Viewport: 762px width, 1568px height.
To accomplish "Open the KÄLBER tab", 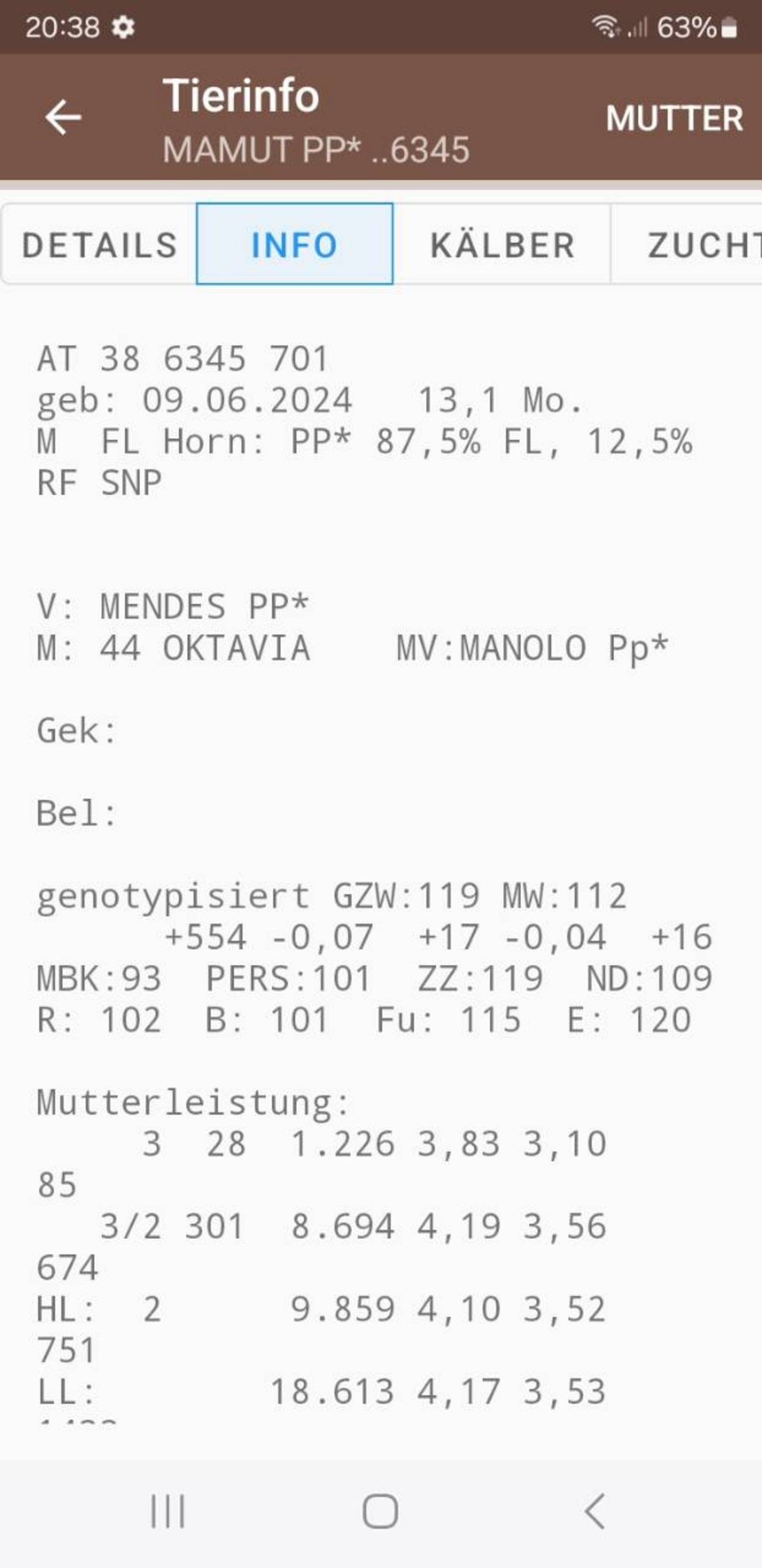I will pos(502,245).
